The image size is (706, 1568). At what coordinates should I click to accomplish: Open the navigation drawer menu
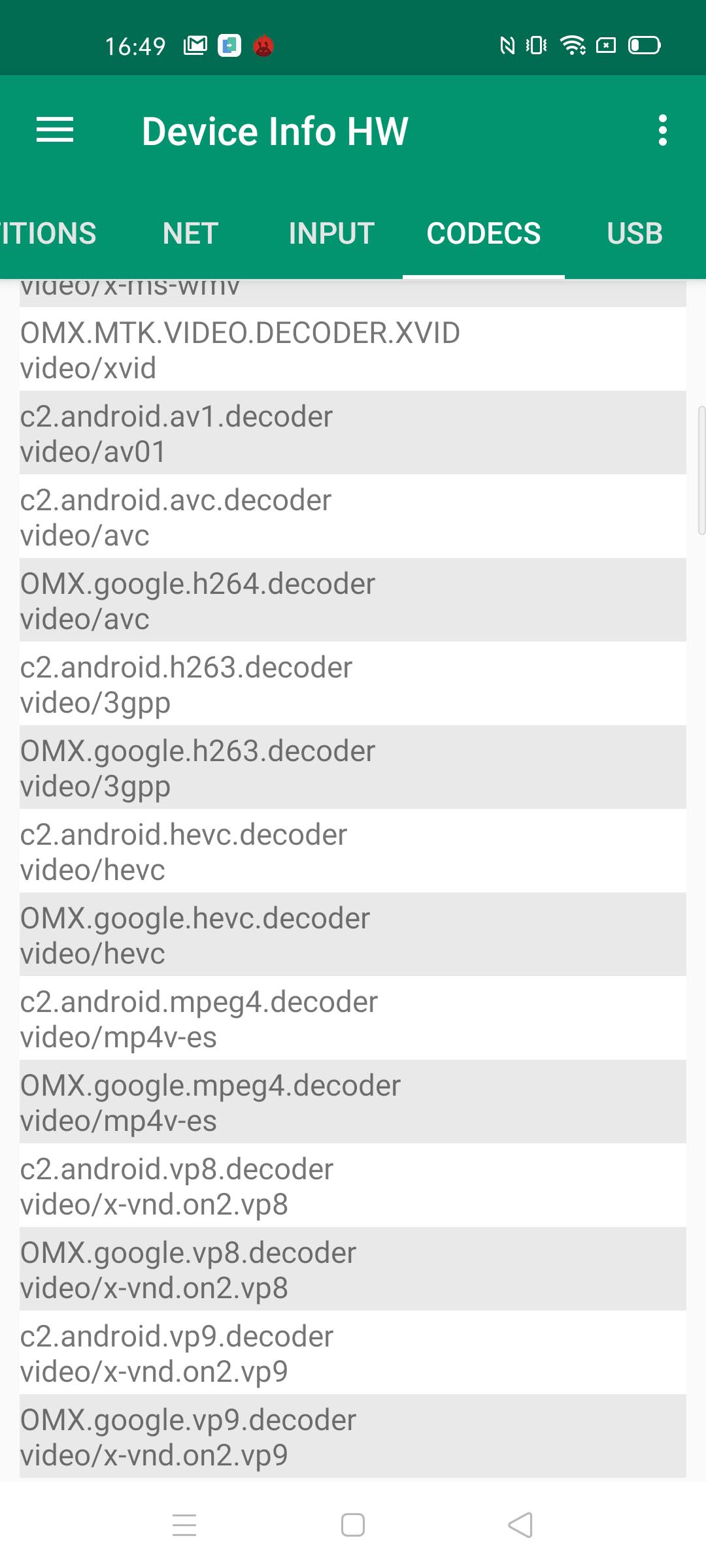click(55, 130)
